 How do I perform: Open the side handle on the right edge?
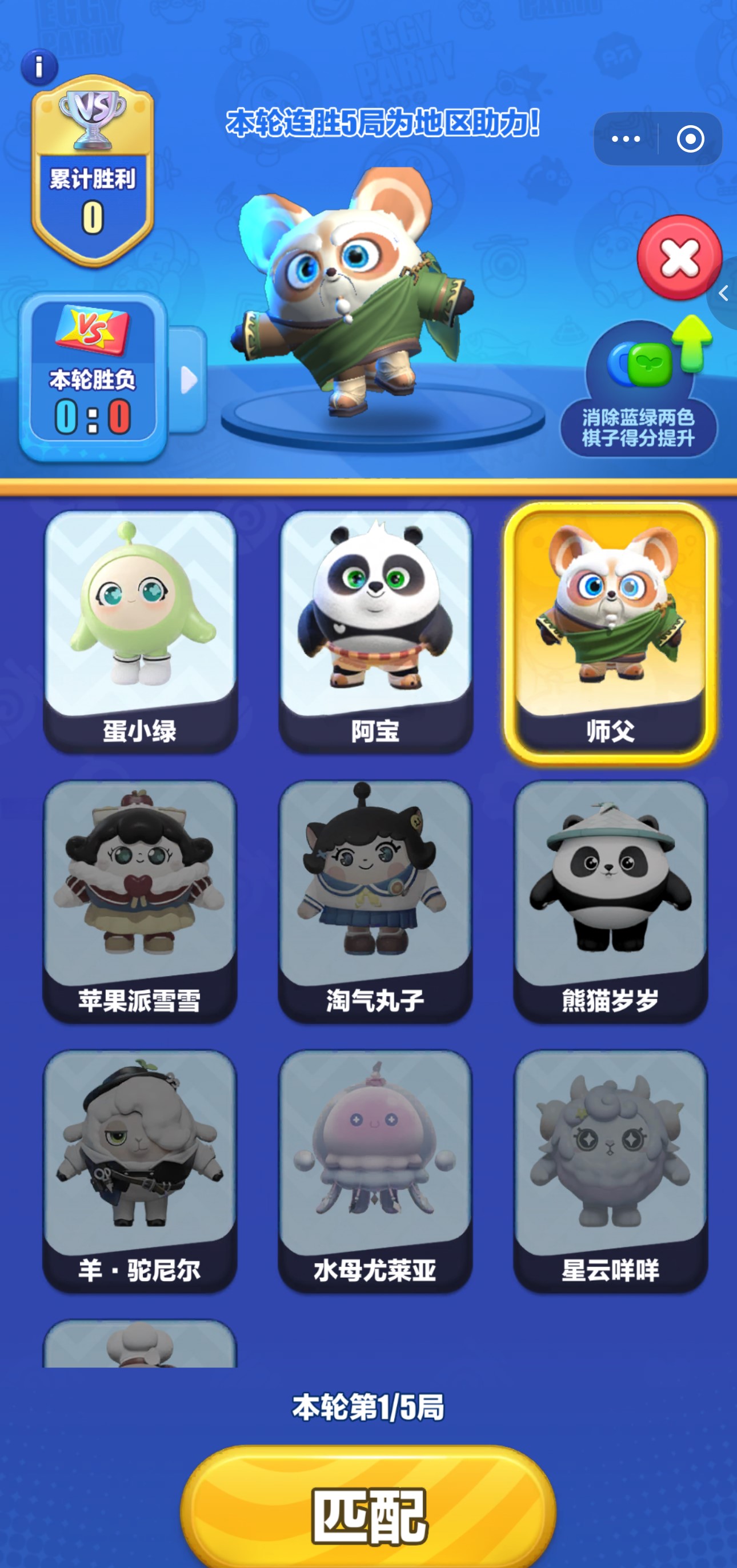point(724,293)
